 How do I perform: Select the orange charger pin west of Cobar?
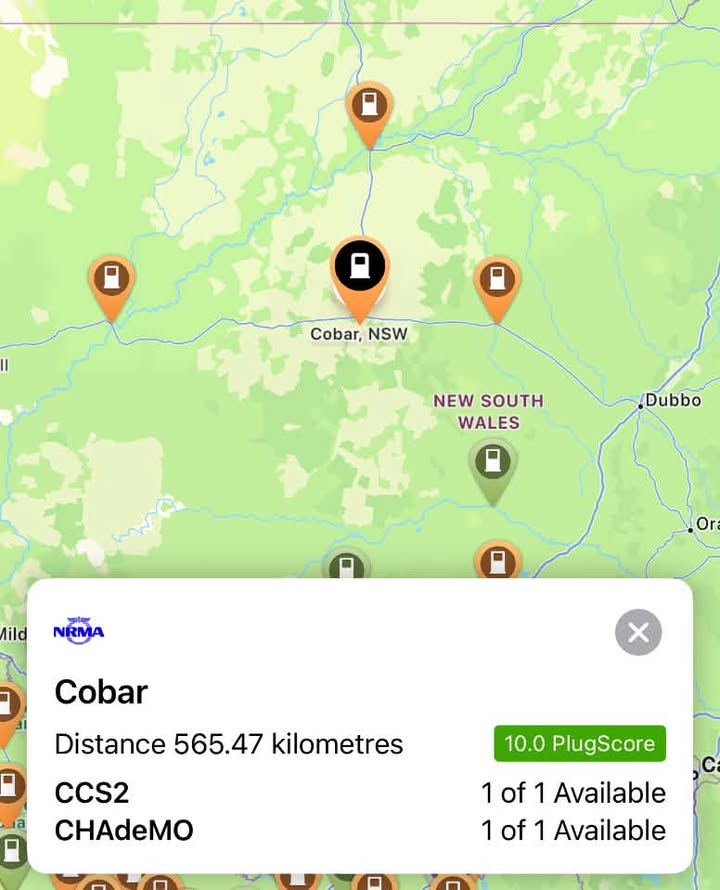point(112,289)
